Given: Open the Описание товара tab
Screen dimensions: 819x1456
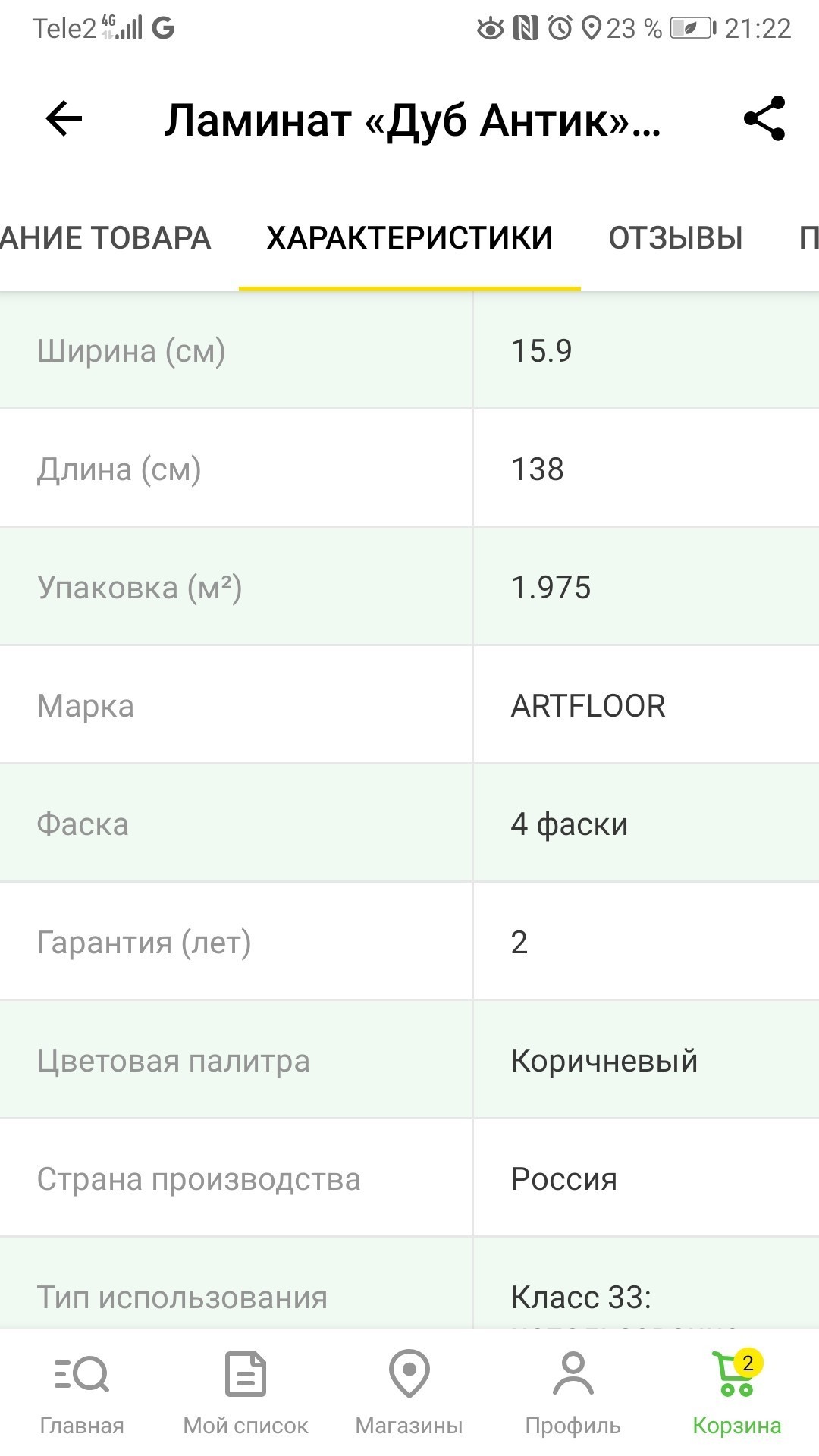Looking at the screenshot, I should 106,238.
